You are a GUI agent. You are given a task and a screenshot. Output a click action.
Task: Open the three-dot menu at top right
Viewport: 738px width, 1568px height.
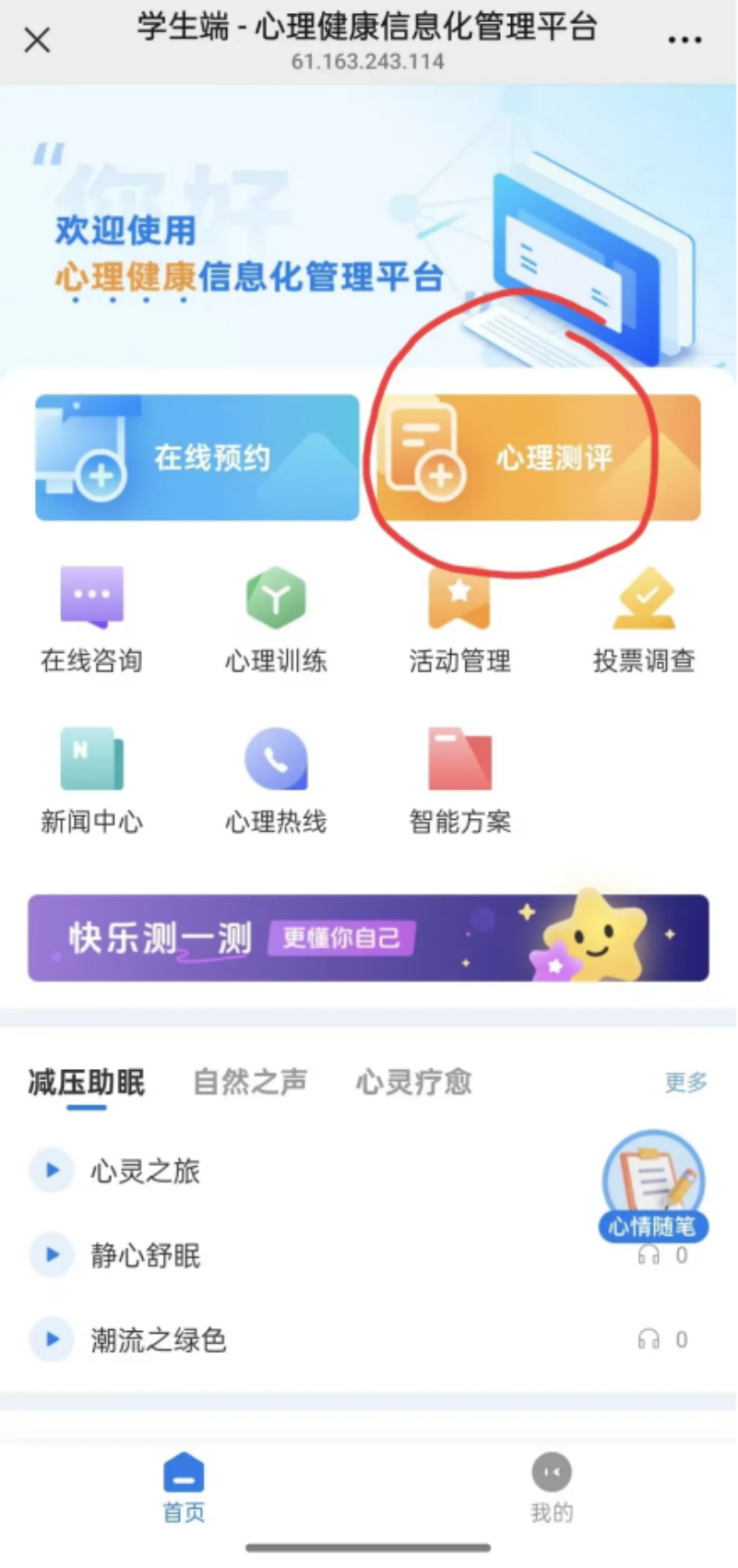point(684,40)
